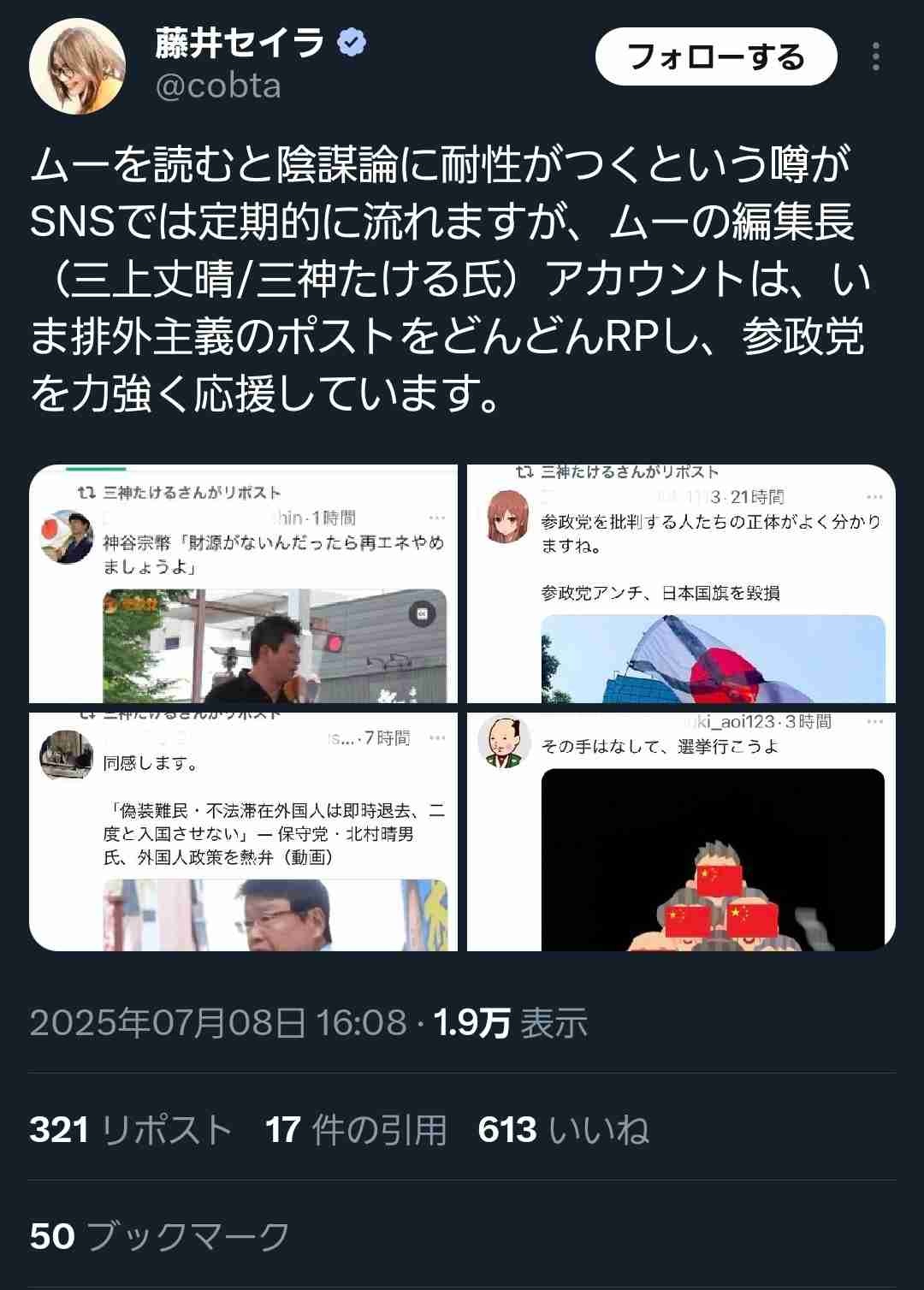Open the 同感します screenshot image
The width and height of the screenshot is (924, 1290).
(244, 831)
